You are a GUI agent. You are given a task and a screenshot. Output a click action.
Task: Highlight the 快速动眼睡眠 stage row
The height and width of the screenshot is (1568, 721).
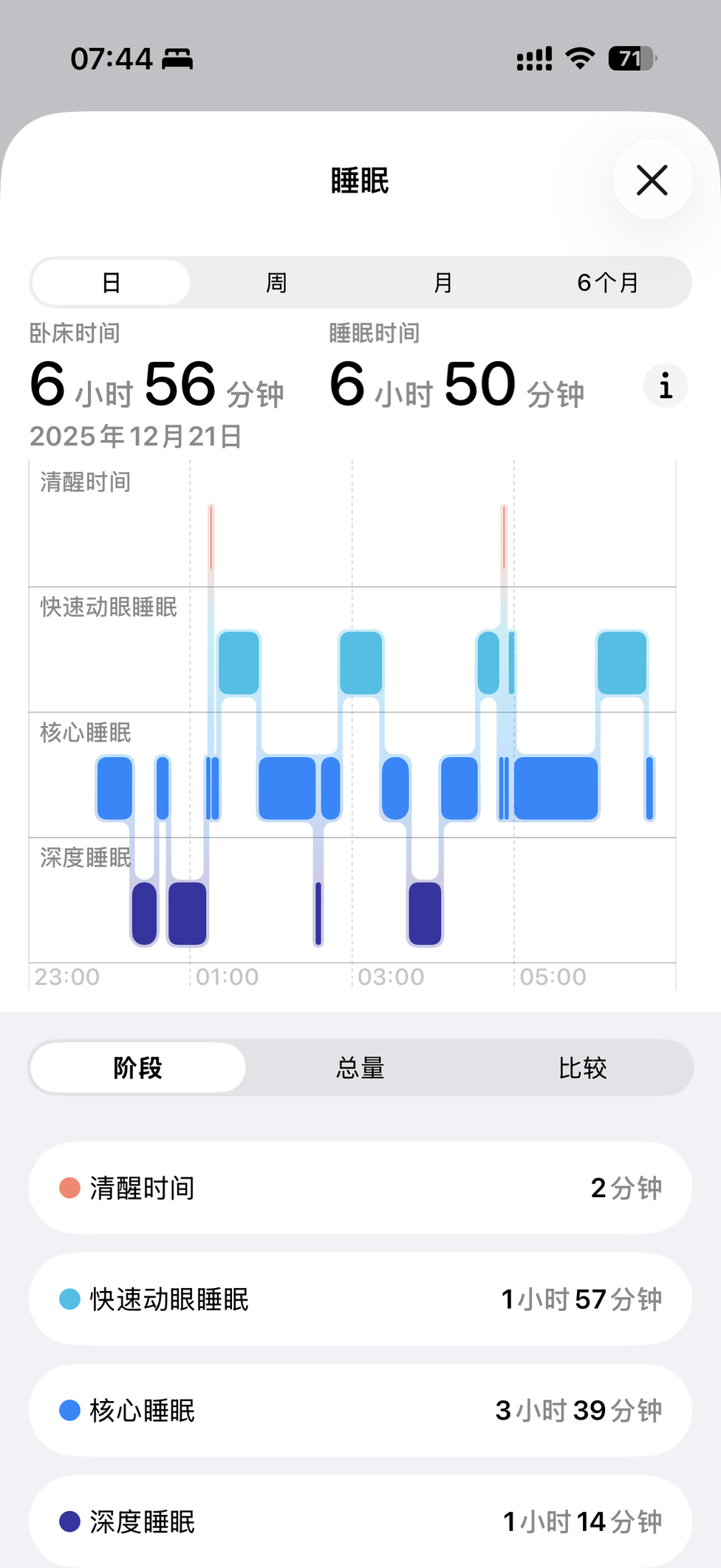tap(360, 1299)
